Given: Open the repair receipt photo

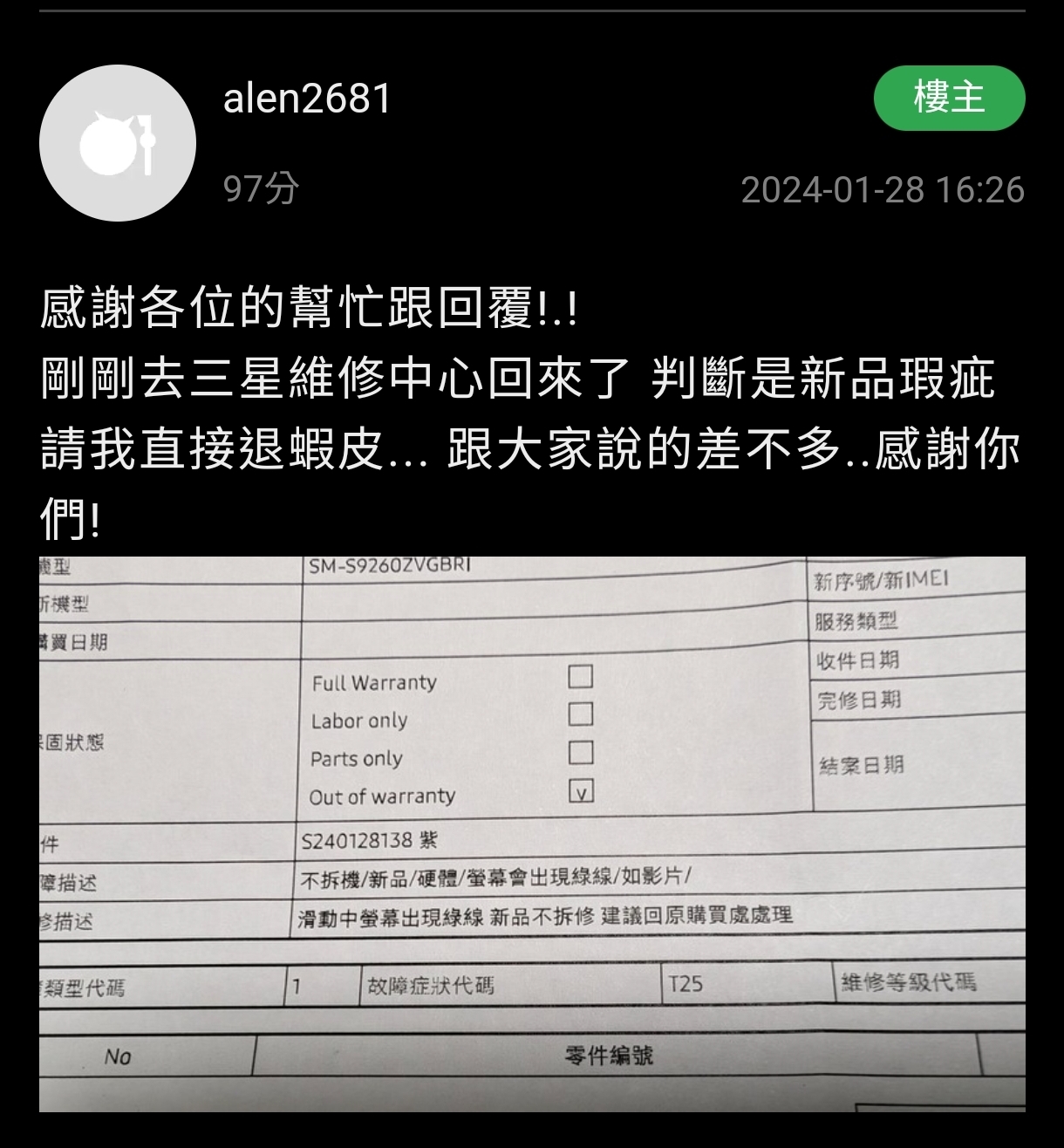Looking at the screenshot, I should 532,833.
